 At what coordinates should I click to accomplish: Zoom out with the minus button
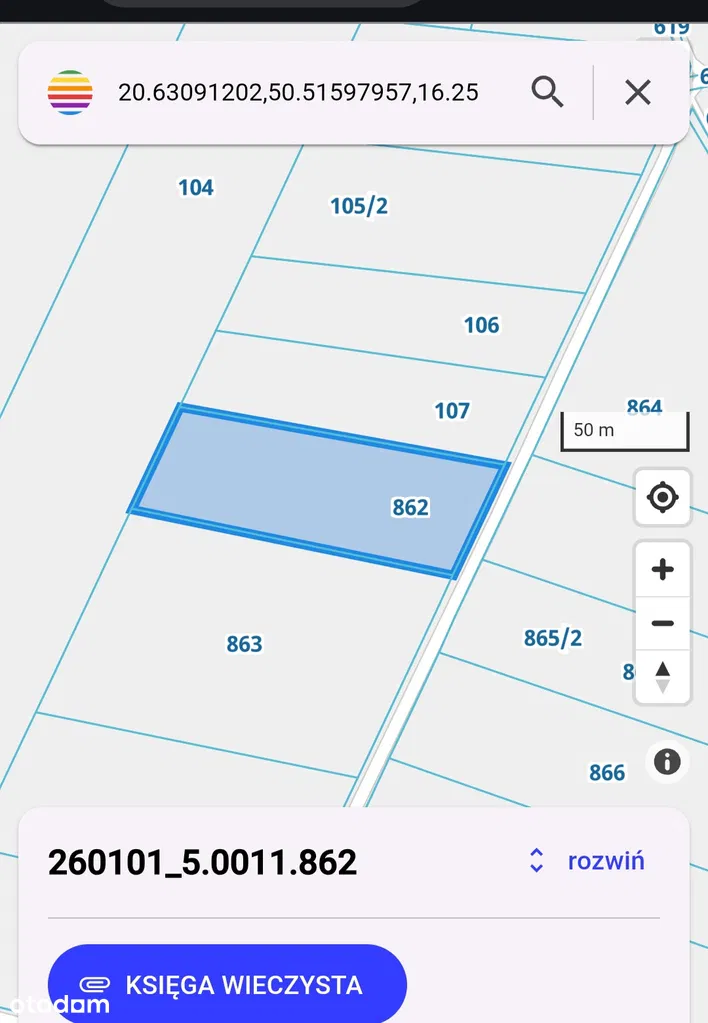click(x=662, y=624)
